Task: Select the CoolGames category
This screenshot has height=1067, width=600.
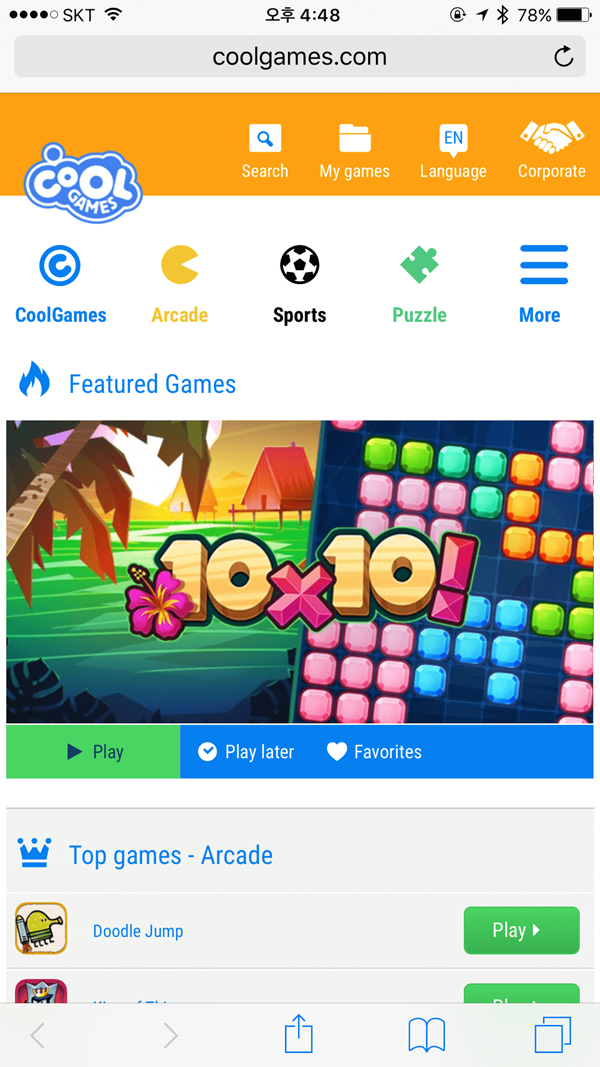Action: pos(60,285)
